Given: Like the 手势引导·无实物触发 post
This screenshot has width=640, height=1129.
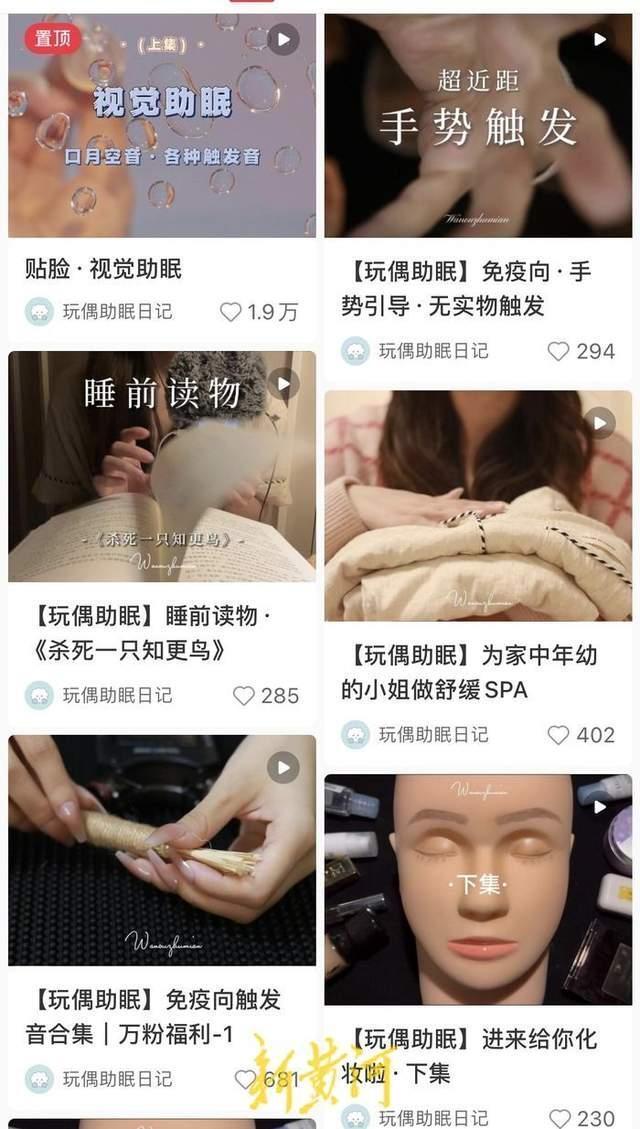Looking at the screenshot, I should [558, 351].
